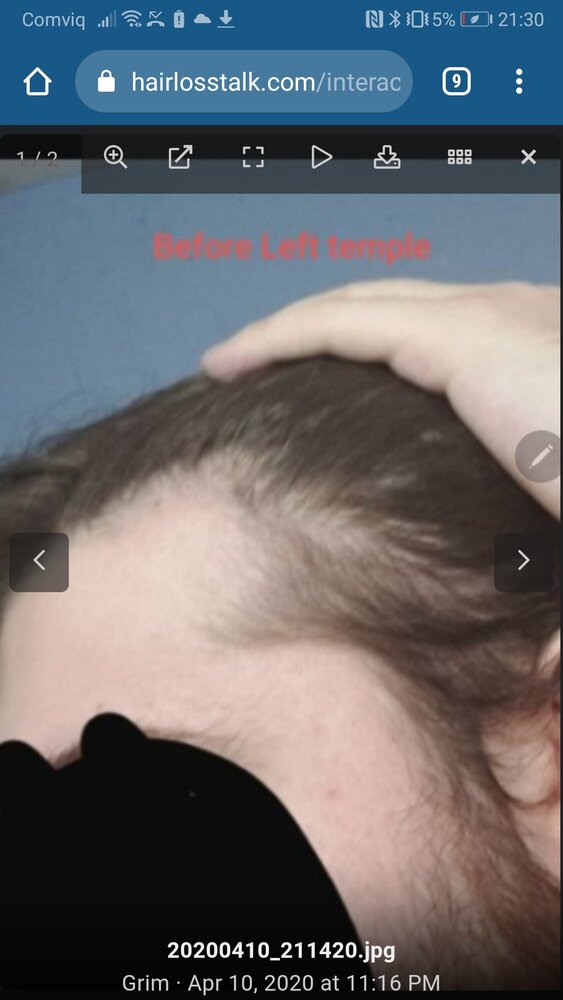Viewport: 563px width, 1000px height.
Task: Open the image in a new window
Action: [x=180, y=157]
